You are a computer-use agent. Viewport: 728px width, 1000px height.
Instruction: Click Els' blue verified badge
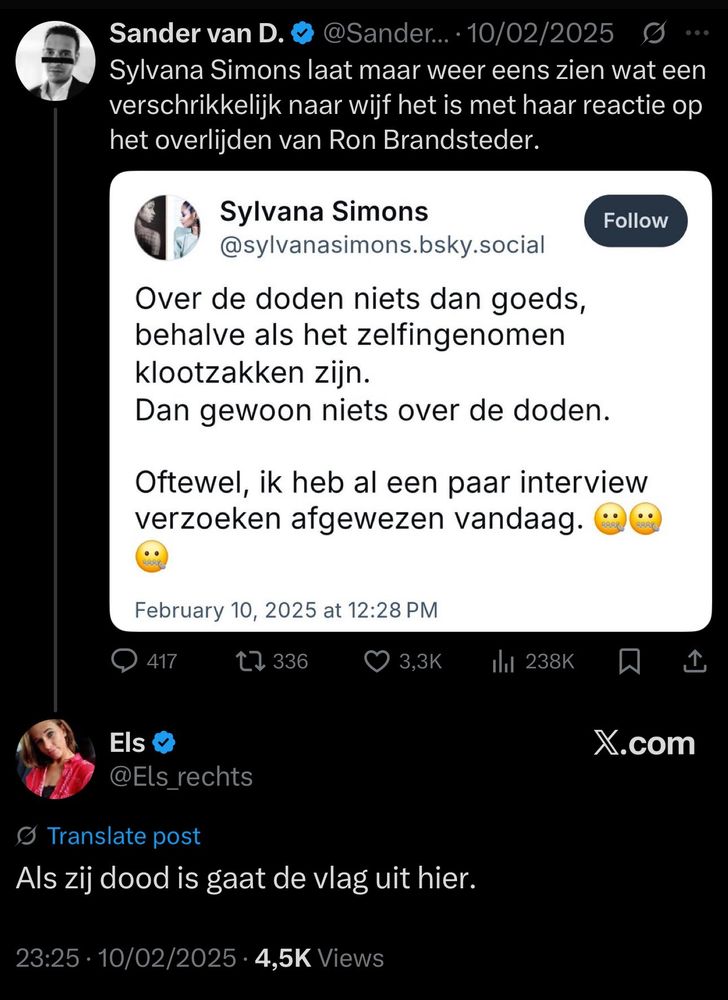click(163, 742)
